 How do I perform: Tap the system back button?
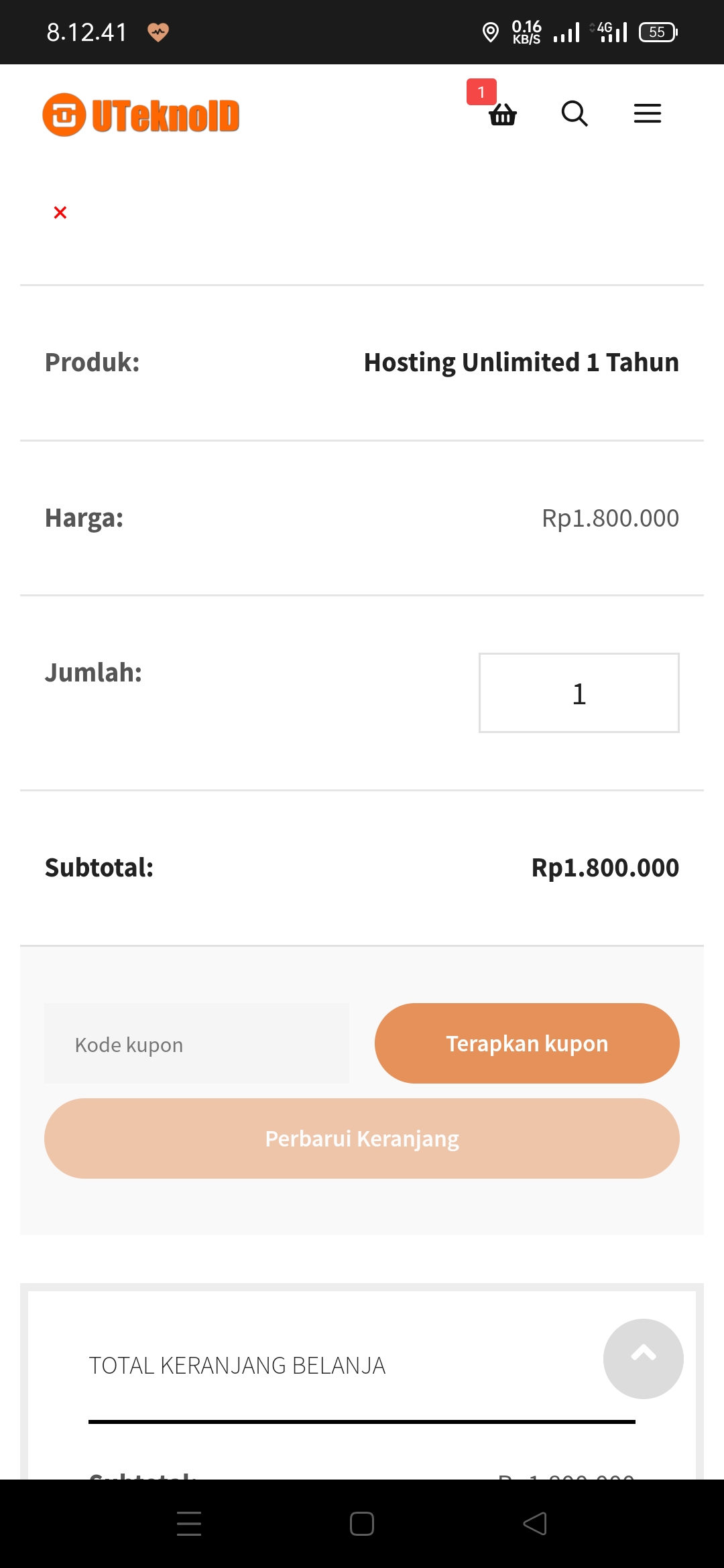coord(534,1524)
